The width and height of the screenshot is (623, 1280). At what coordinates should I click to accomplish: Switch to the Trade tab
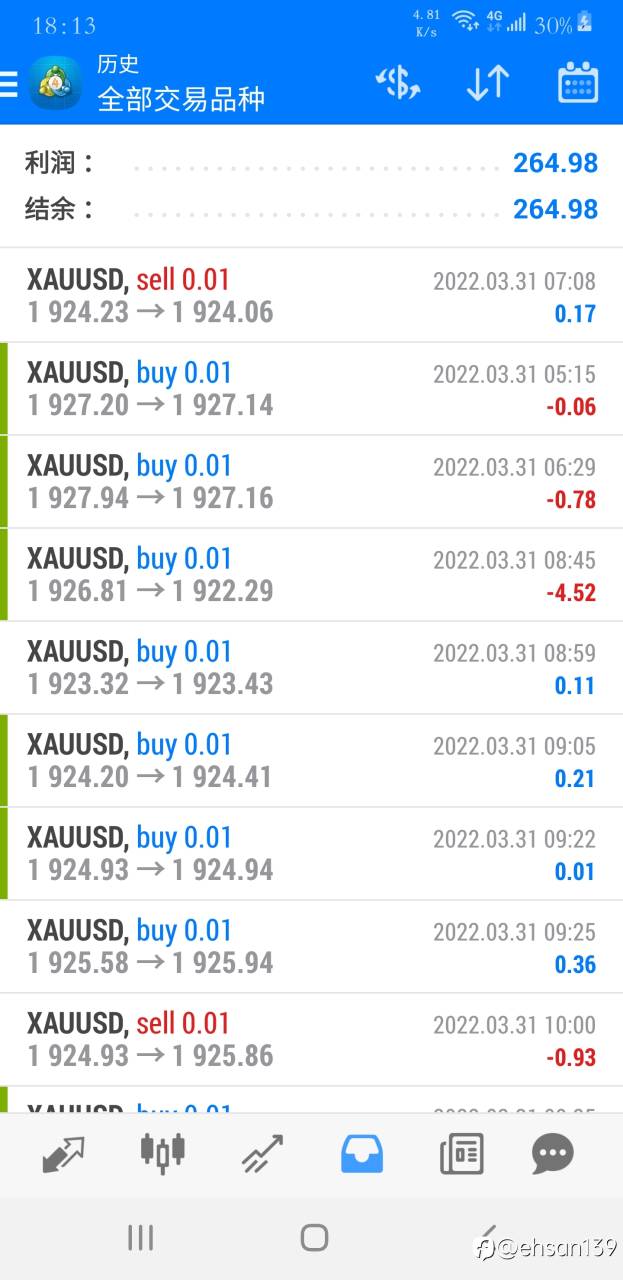tap(262, 1154)
